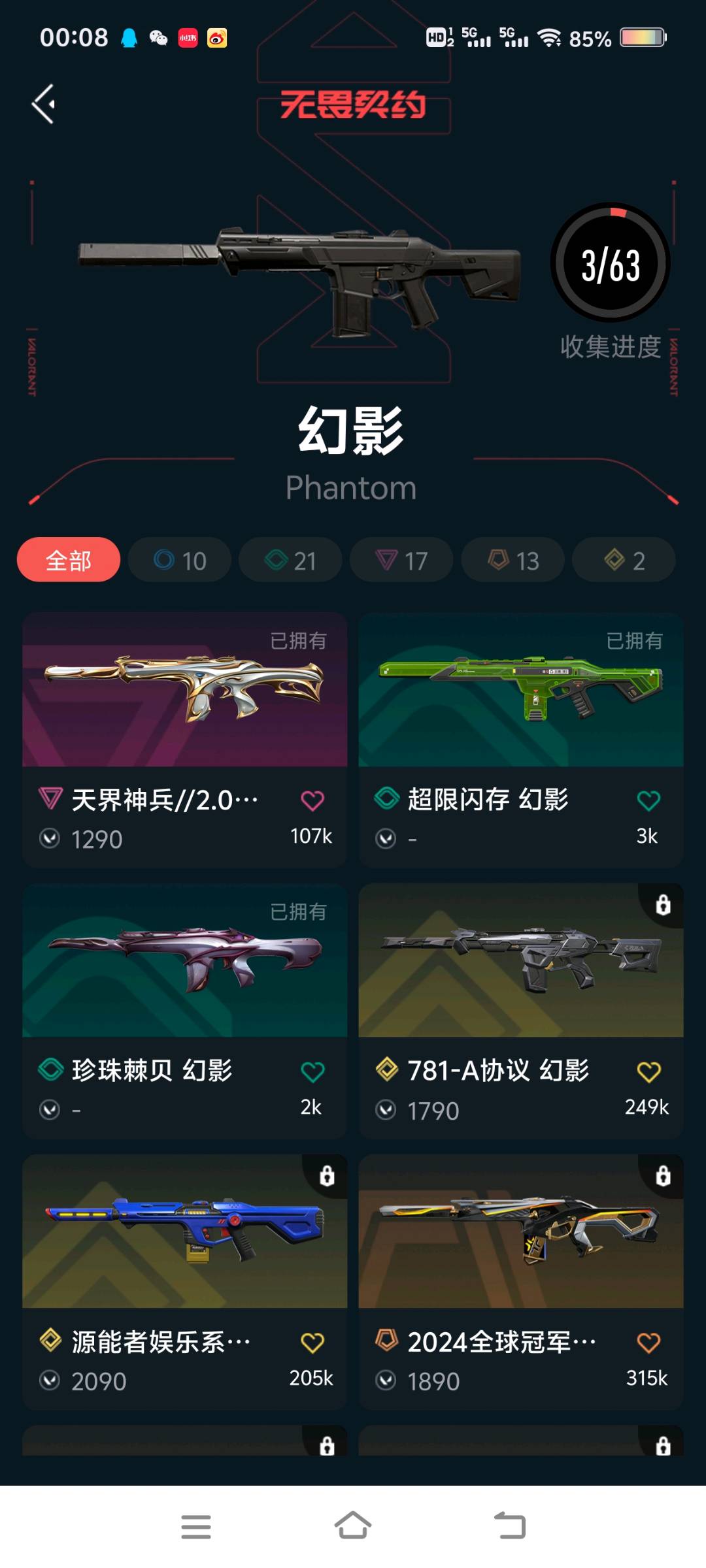
Task: Filter skins by the pink triangle tier (17)
Action: click(401, 560)
